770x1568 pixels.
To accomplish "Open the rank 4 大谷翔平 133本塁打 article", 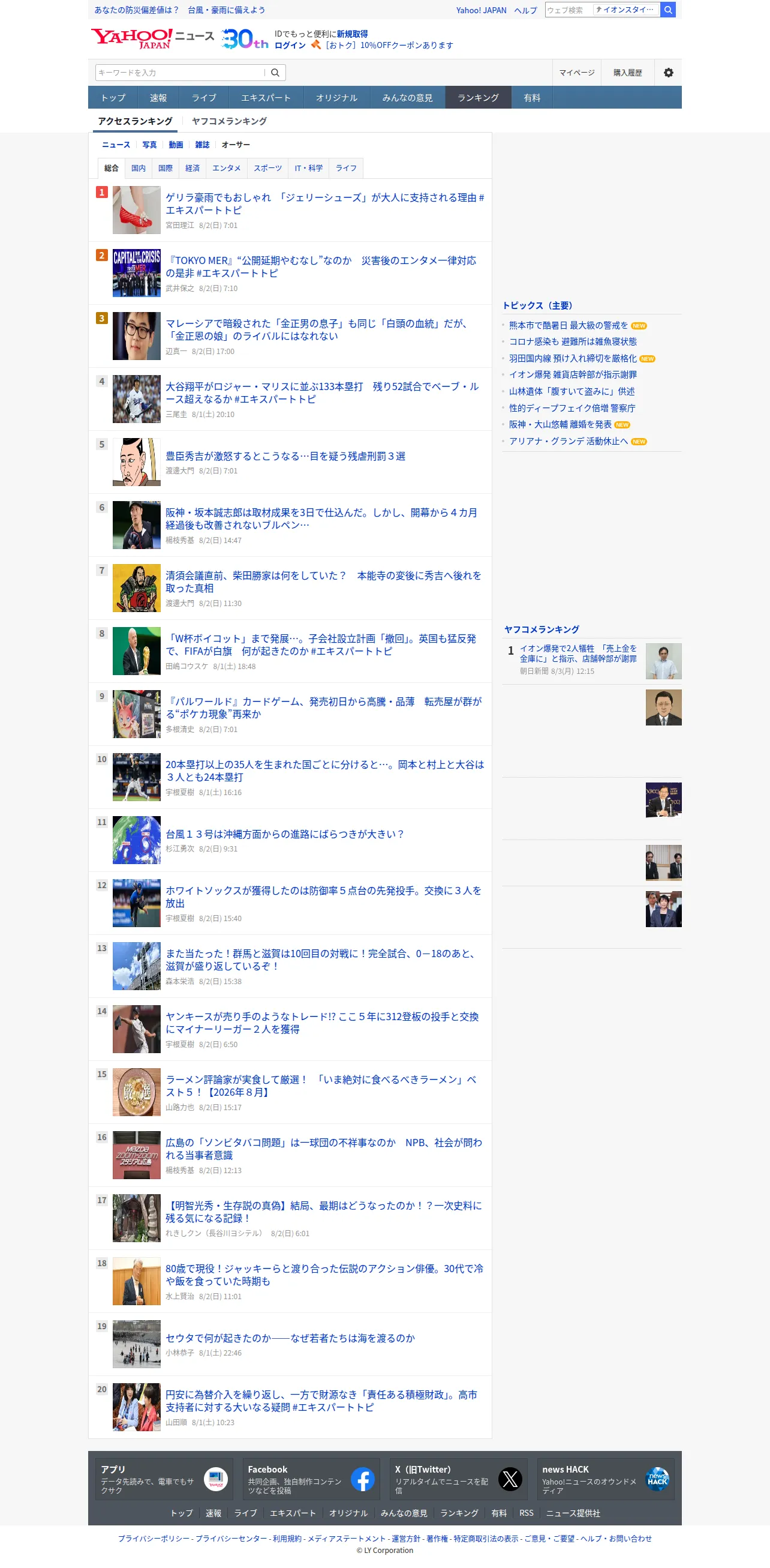I will (x=323, y=392).
